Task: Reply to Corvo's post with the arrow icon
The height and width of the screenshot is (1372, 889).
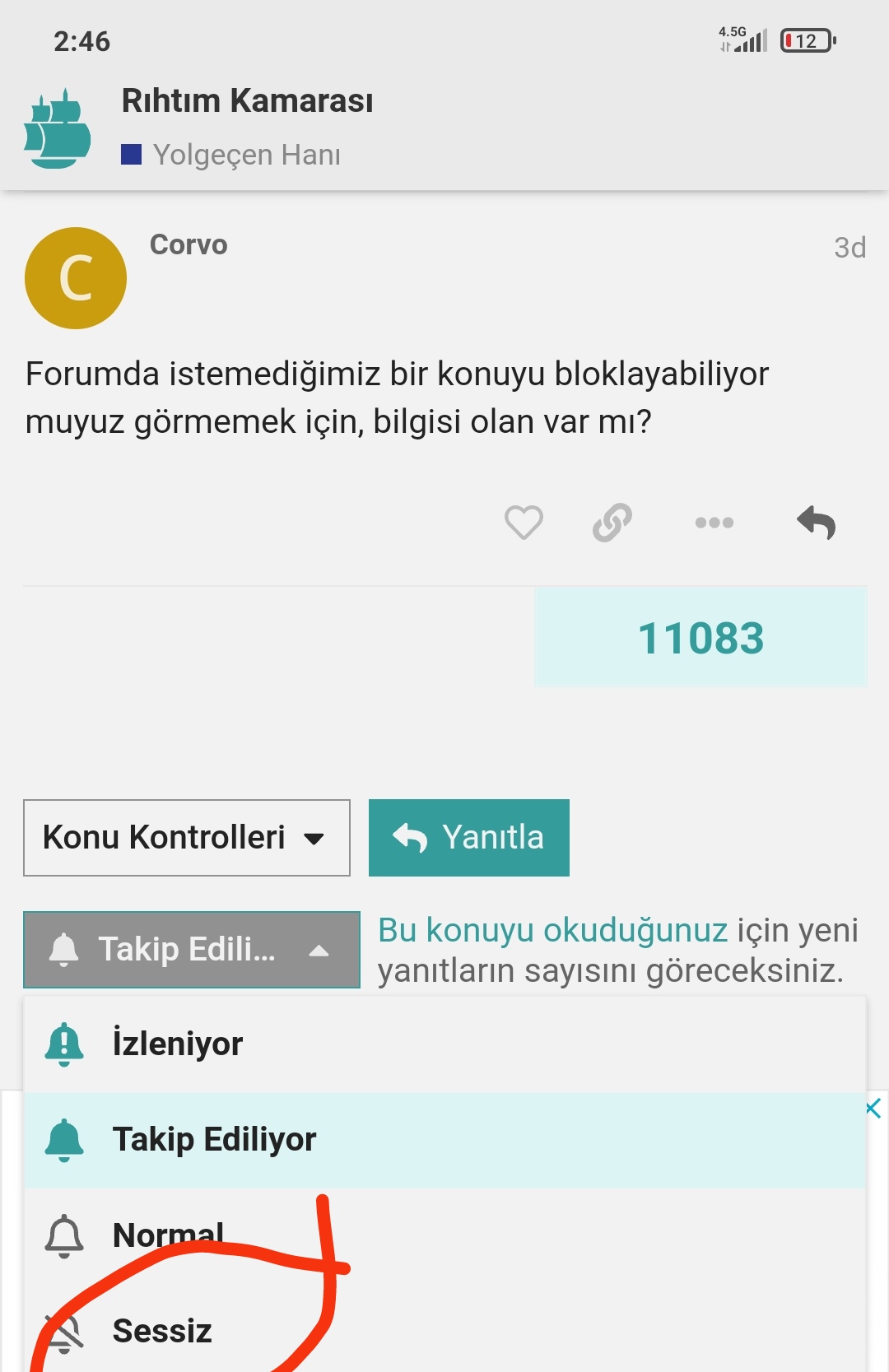Action: pyautogui.click(x=816, y=522)
